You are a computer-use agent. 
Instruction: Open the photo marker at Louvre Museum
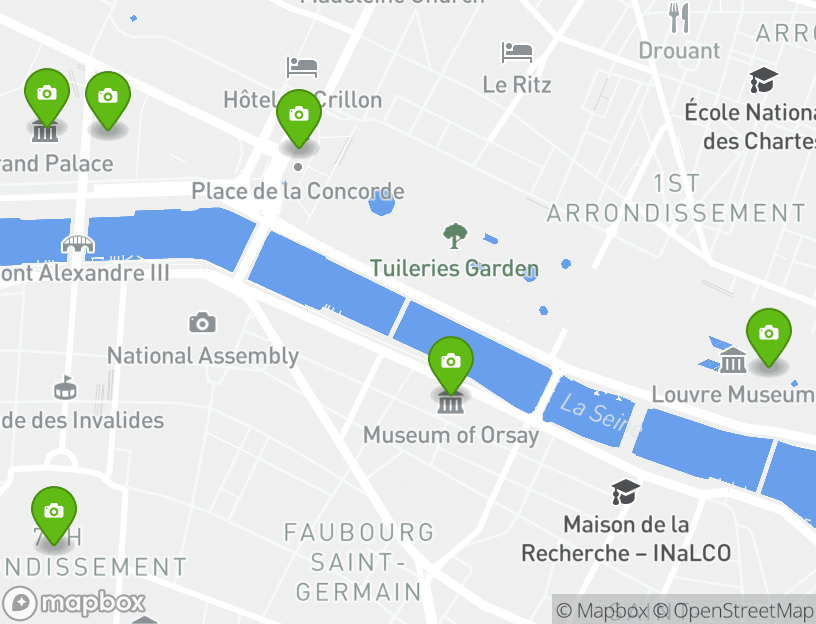(x=768, y=334)
